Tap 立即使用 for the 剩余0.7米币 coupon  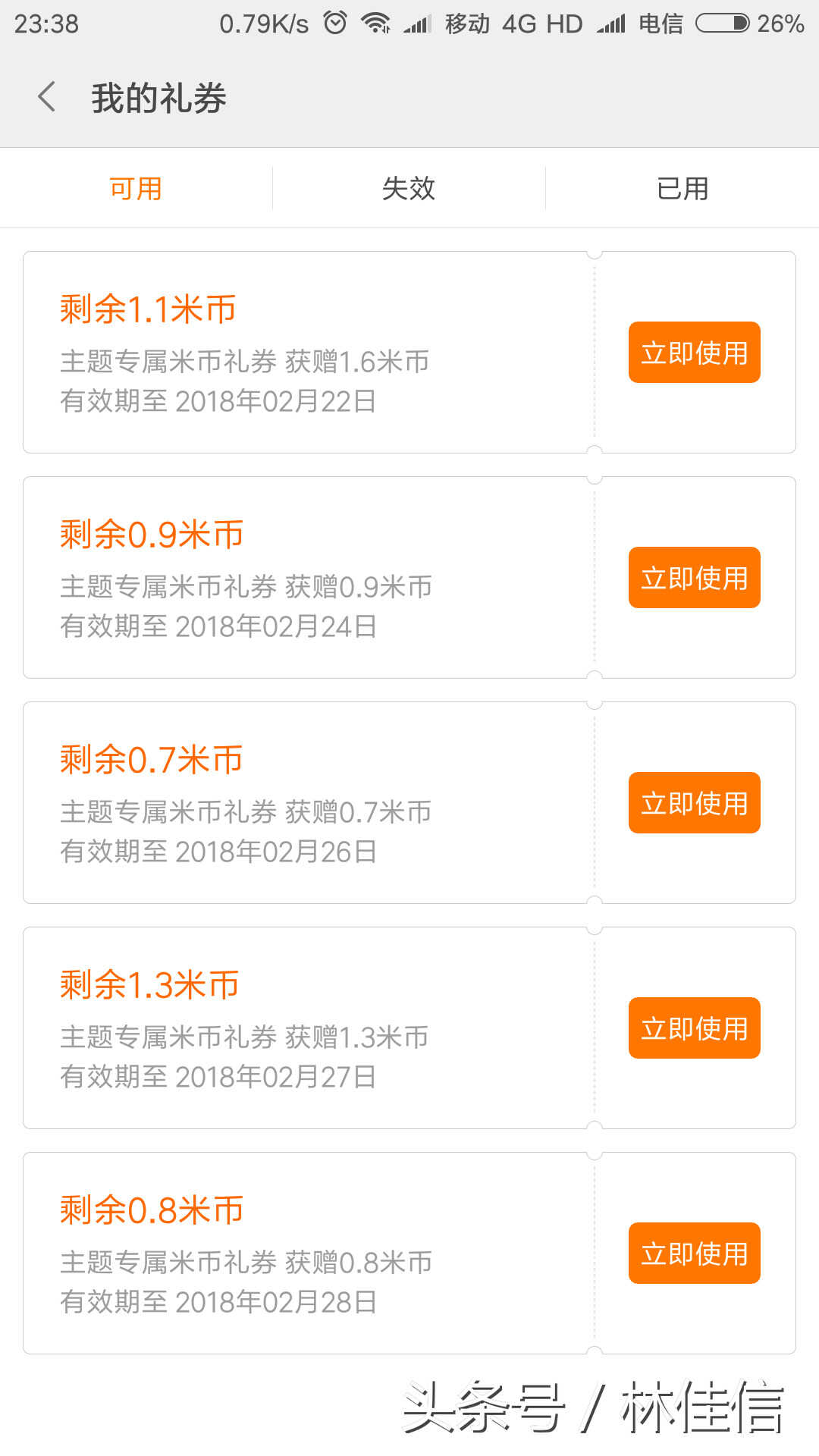[x=694, y=803]
